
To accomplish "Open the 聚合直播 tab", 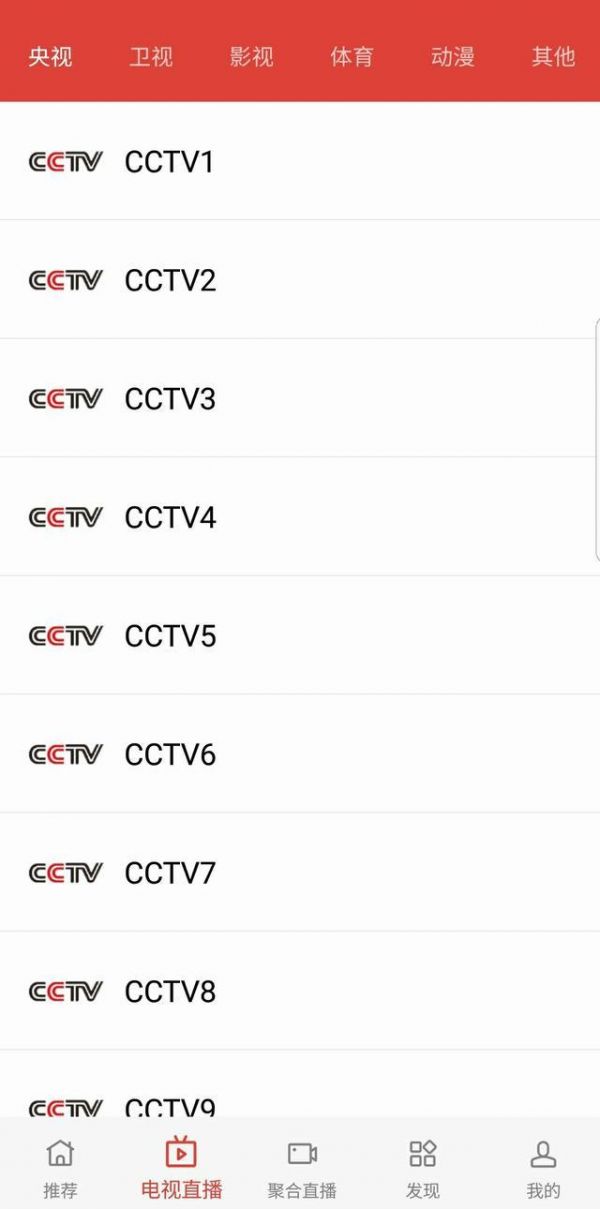I will [302, 1168].
